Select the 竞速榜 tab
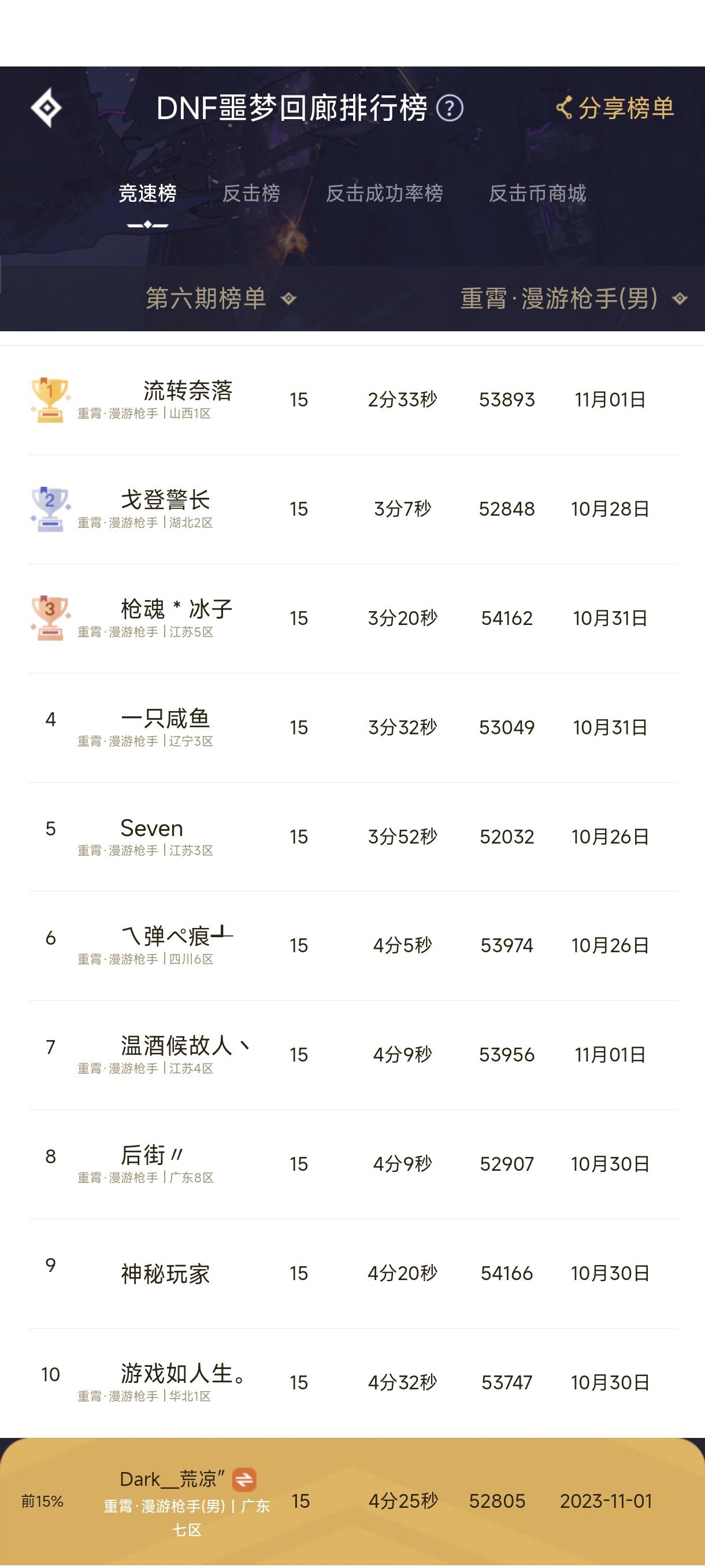This screenshot has width=705, height=1568. [147, 193]
